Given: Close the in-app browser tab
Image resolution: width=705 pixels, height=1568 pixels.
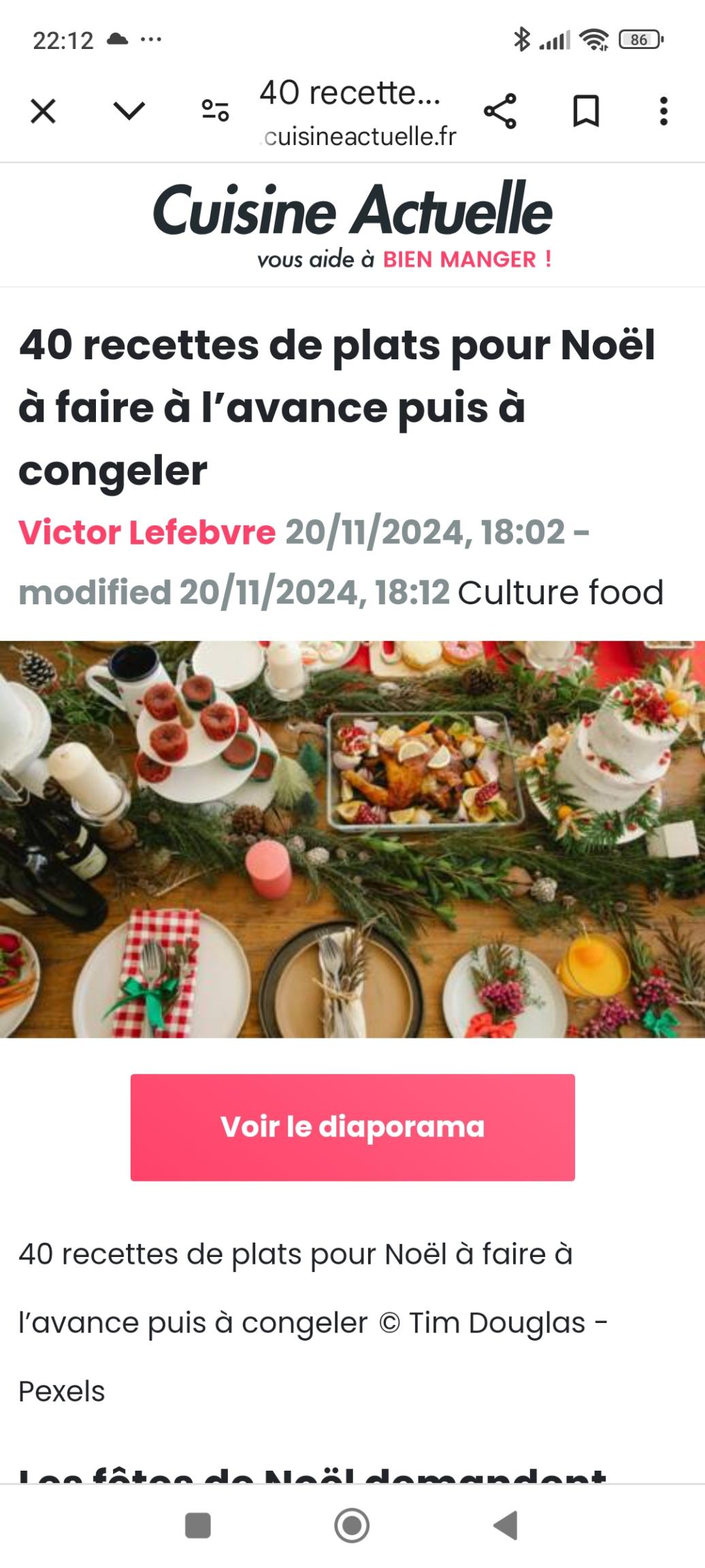Looking at the screenshot, I should [x=43, y=111].
